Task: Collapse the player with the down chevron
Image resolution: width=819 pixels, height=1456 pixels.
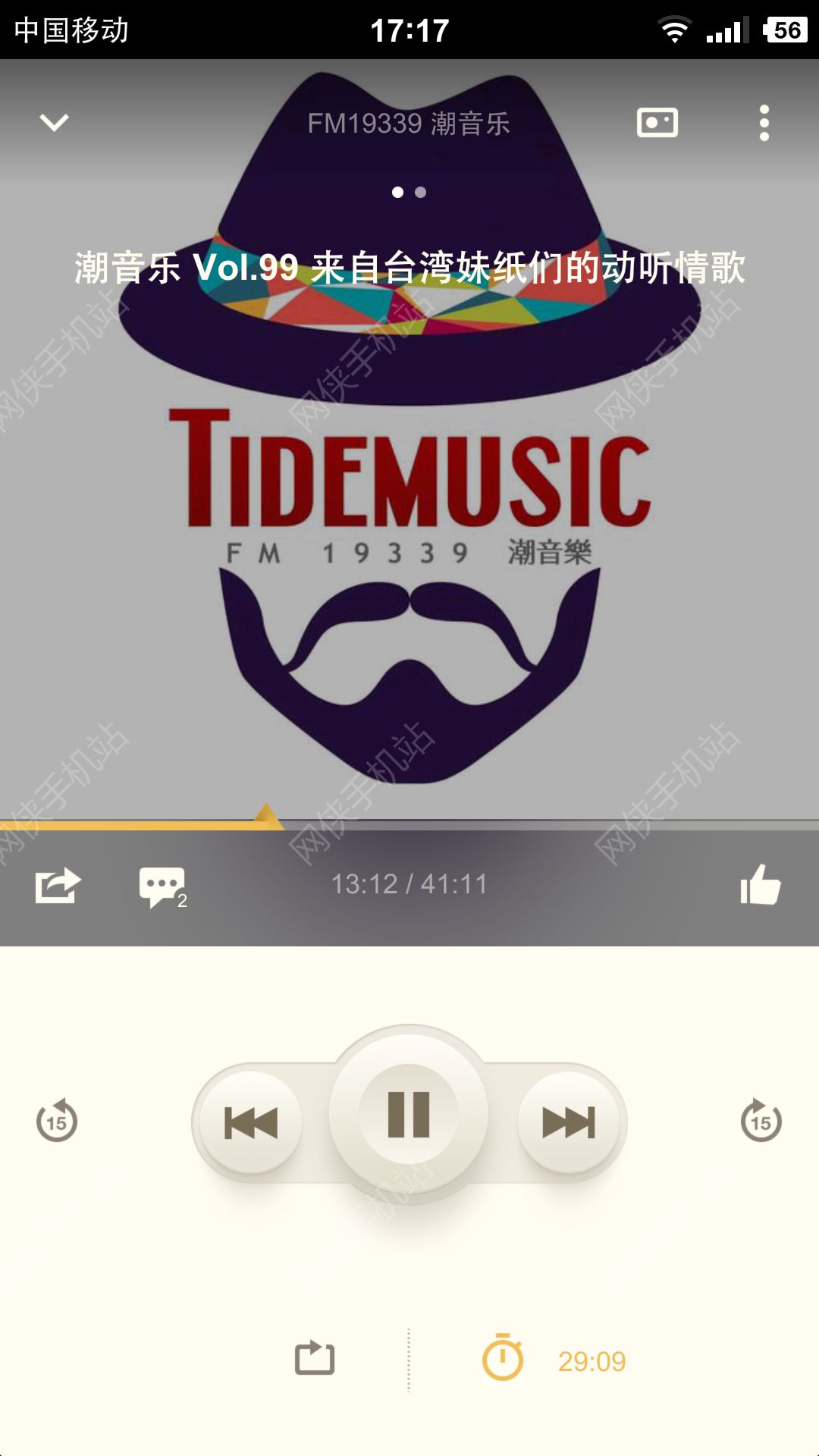Action: pos(54,122)
